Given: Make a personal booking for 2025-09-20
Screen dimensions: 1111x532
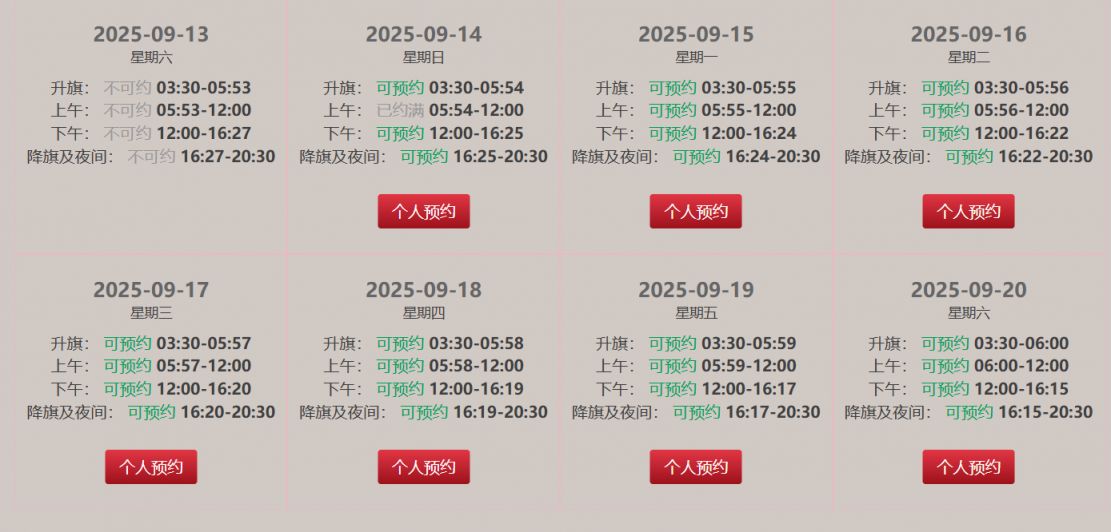Looking at the screenshot, I should [x=968, y=467].
